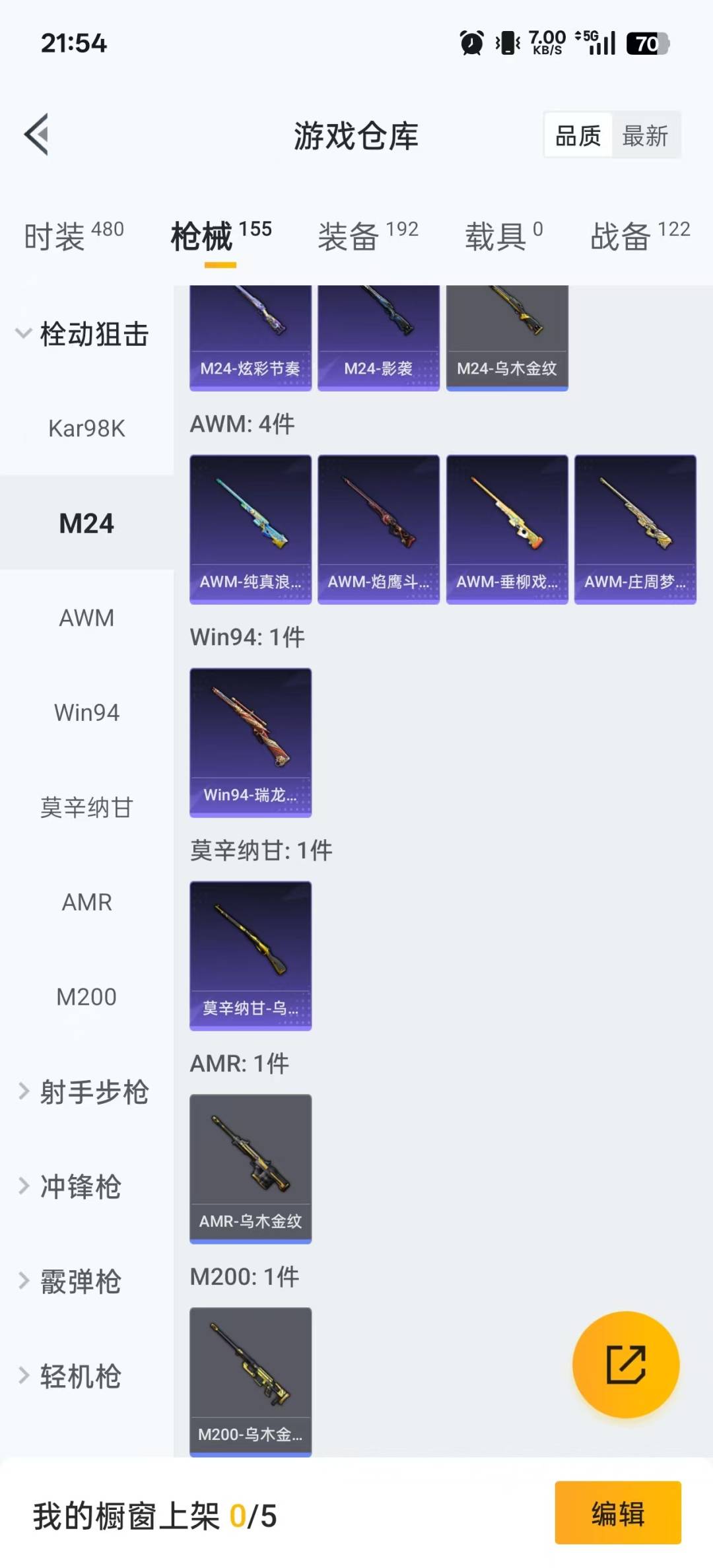Sort the warehouse by 品质
713x1568 pixels.
pyautogui.click(x=578, y=136)
